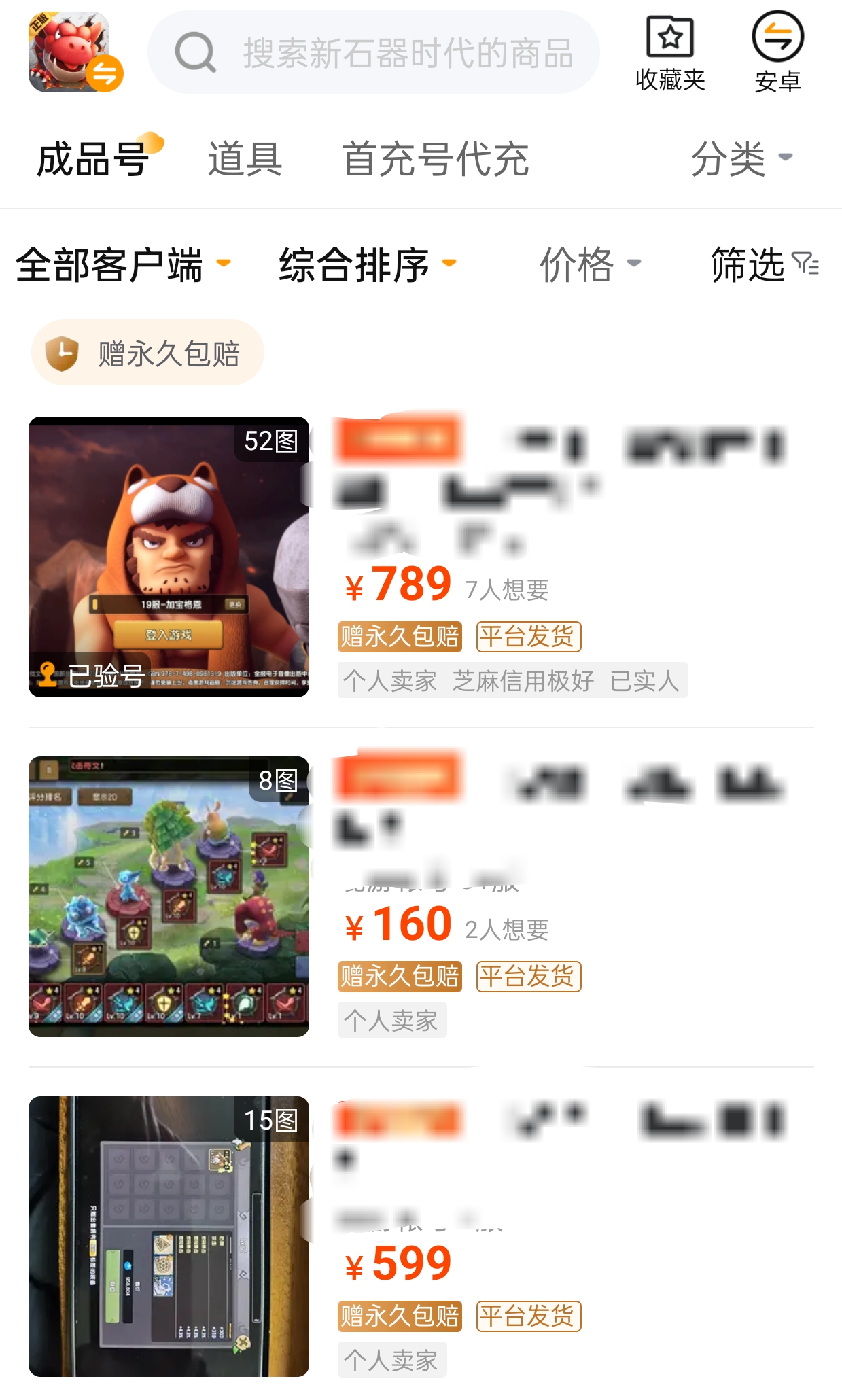View the ¥160 account listing

[x=421, y=897]
